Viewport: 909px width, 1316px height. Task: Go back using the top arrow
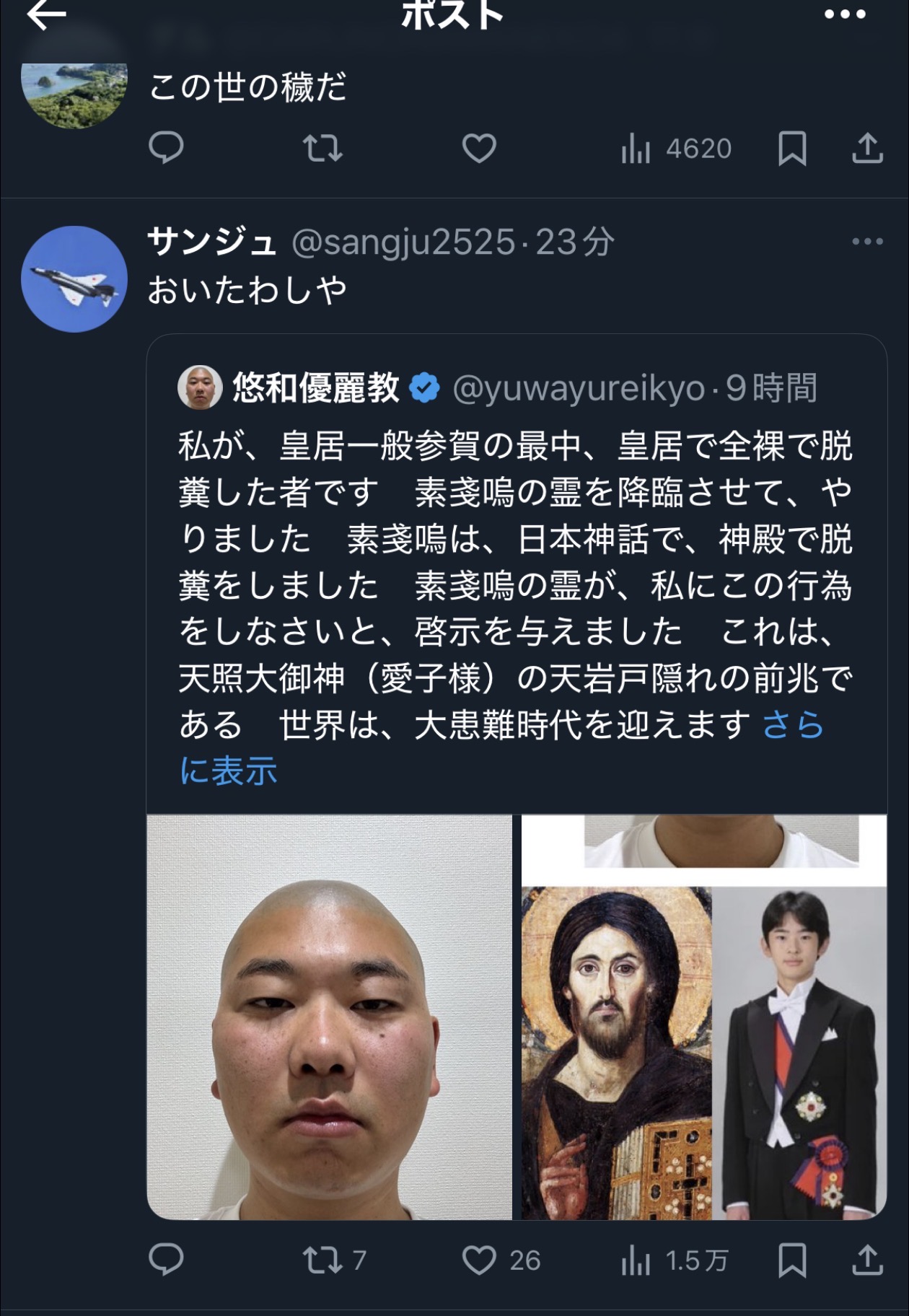[x=46, y=15]
